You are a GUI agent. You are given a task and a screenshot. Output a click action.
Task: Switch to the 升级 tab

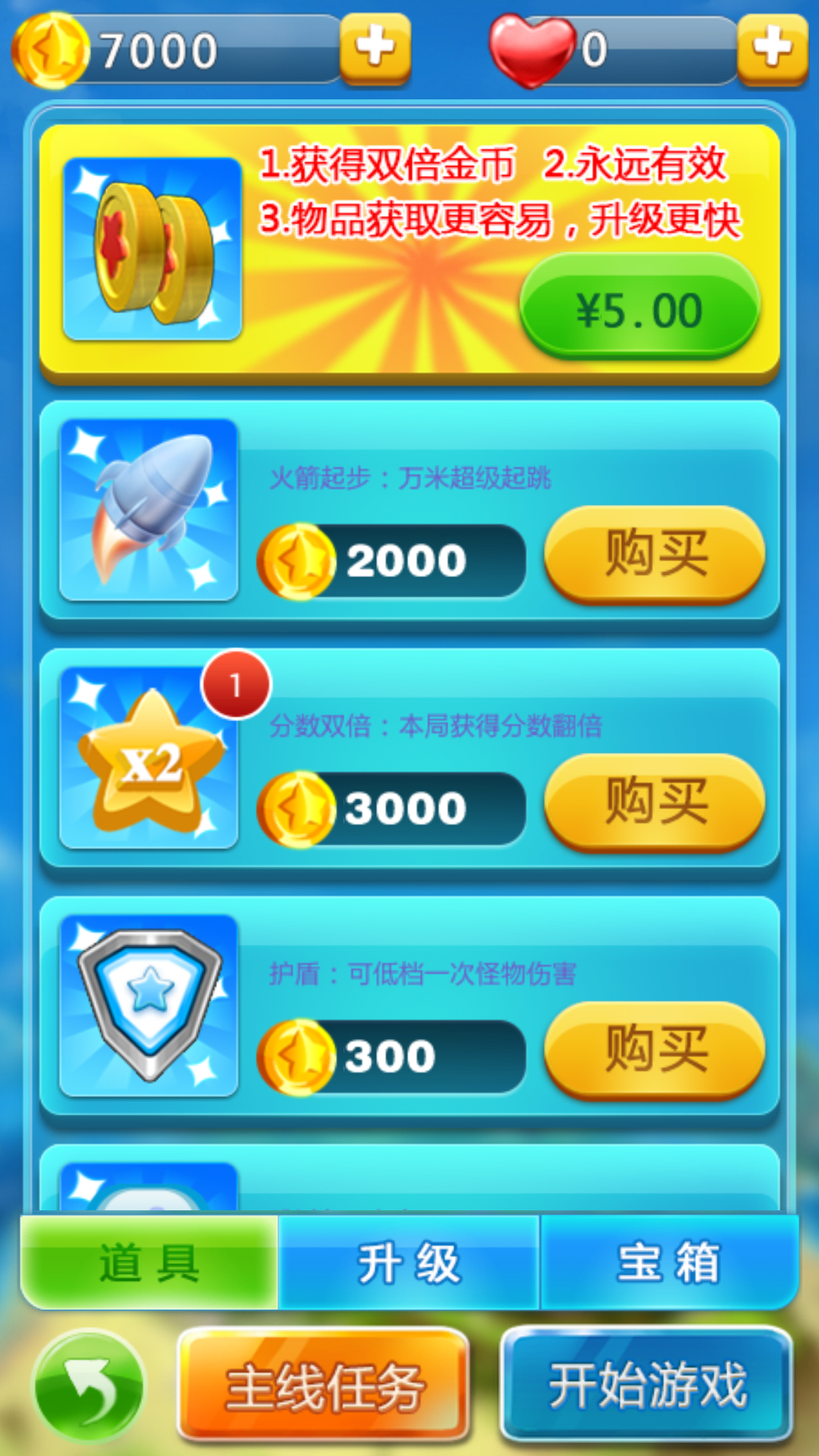pyautogui.click(x=409, y=1263)
